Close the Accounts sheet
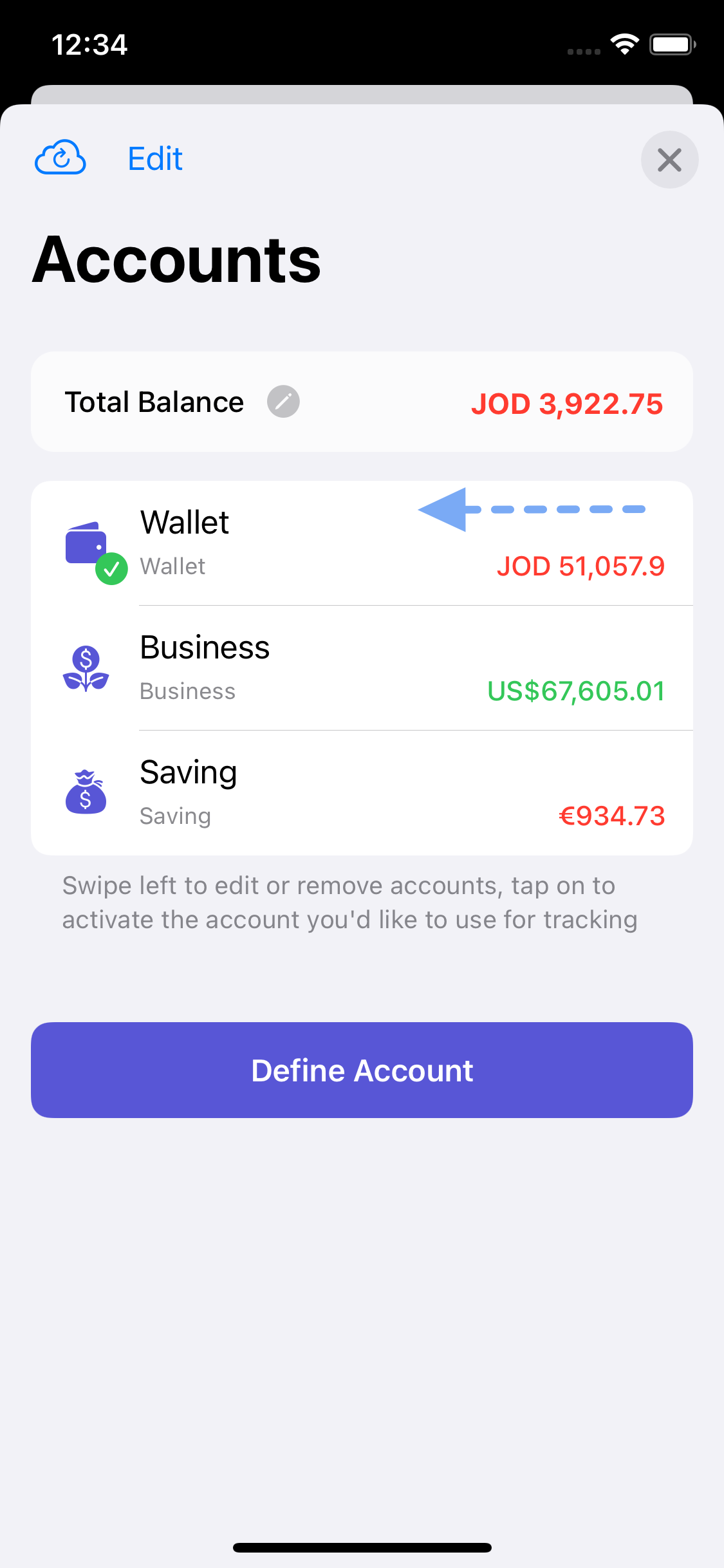 click(669, 160)
